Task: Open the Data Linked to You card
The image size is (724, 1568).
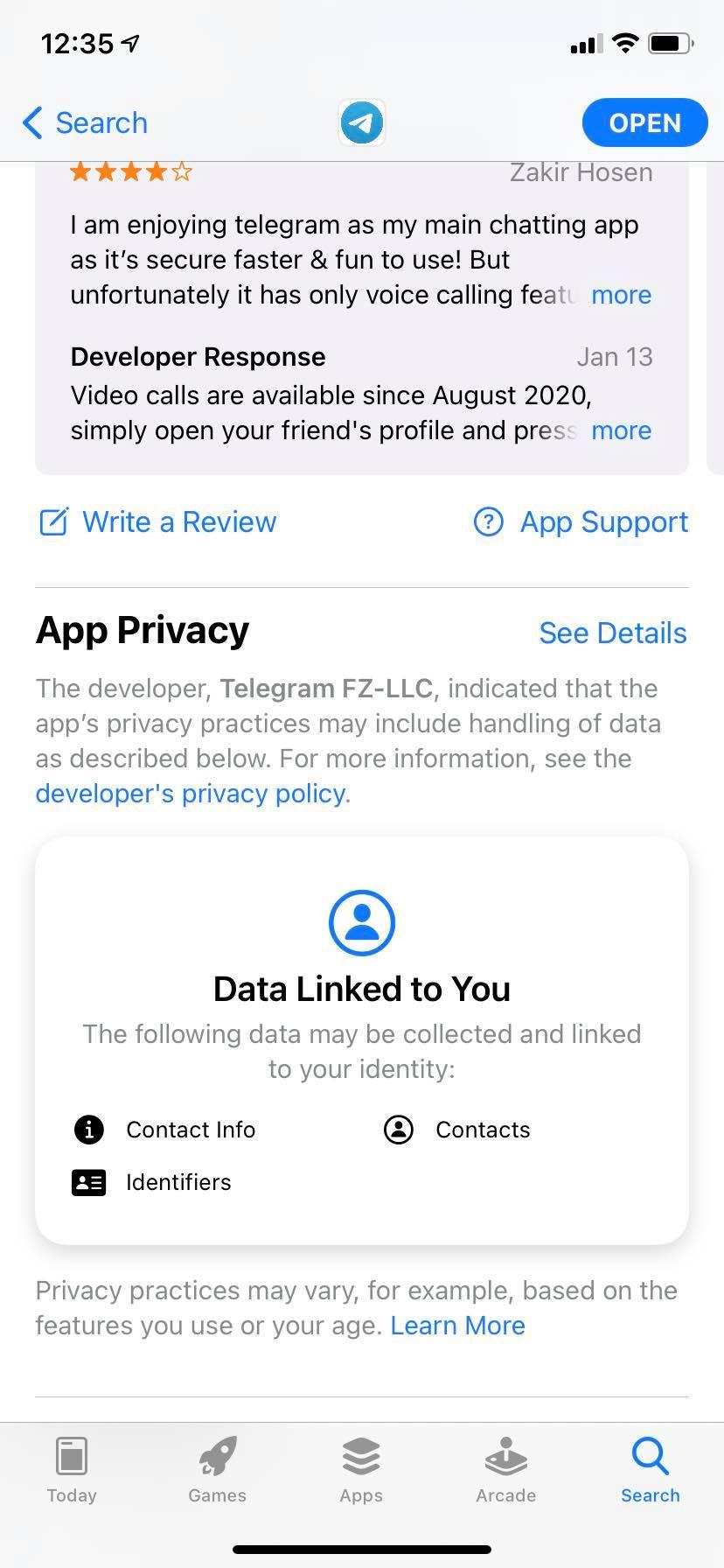Action: (x=362, y=1040)
